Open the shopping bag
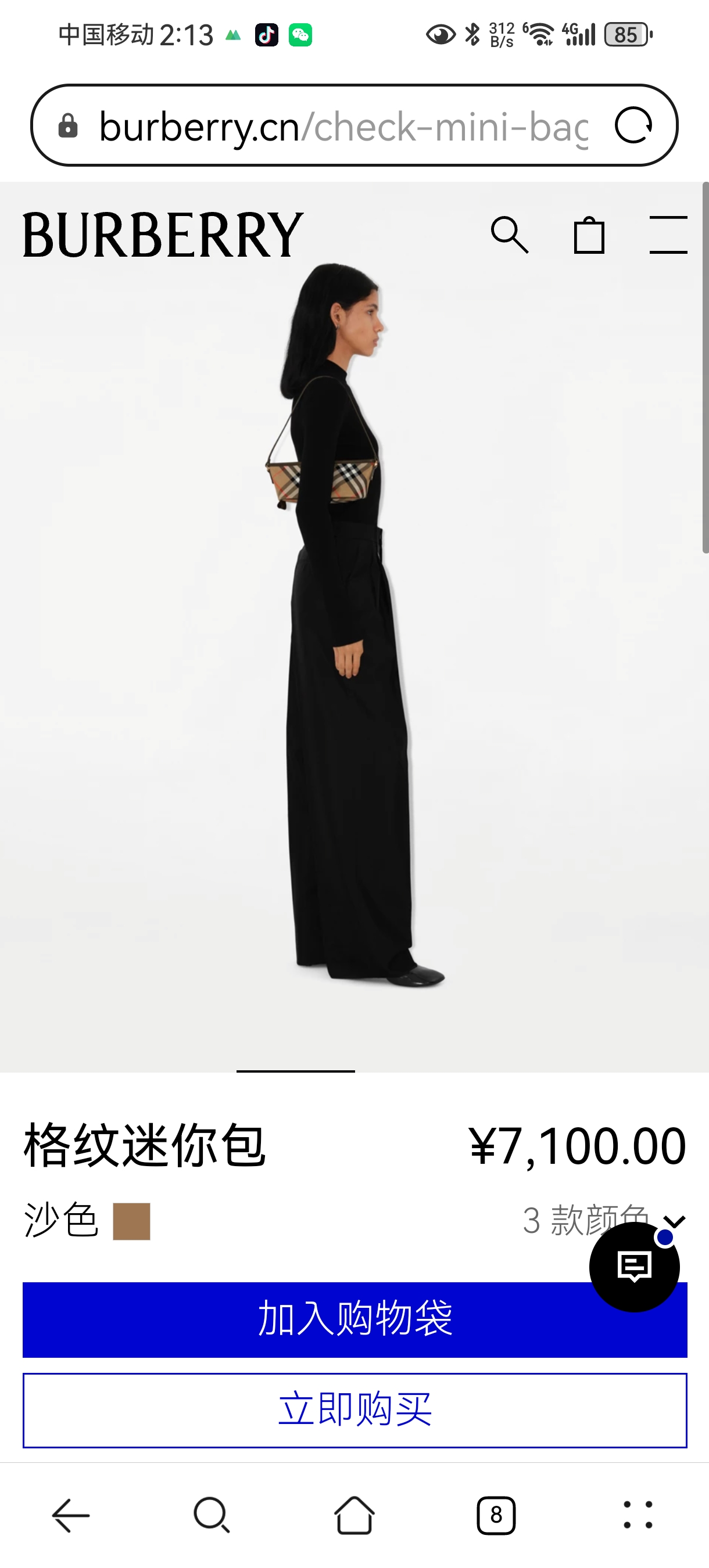 point(589,235)
